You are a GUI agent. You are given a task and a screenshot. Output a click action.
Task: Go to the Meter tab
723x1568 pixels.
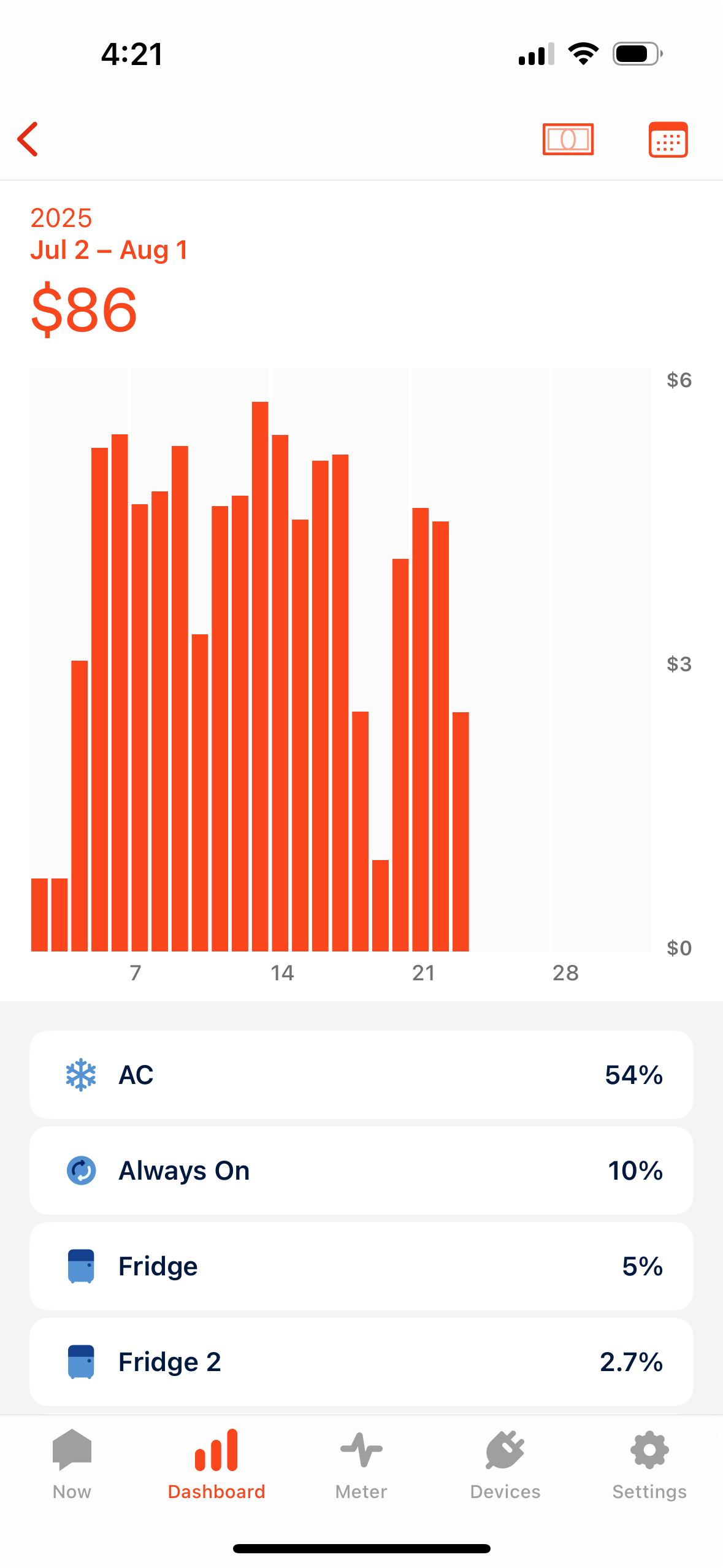361,1464
